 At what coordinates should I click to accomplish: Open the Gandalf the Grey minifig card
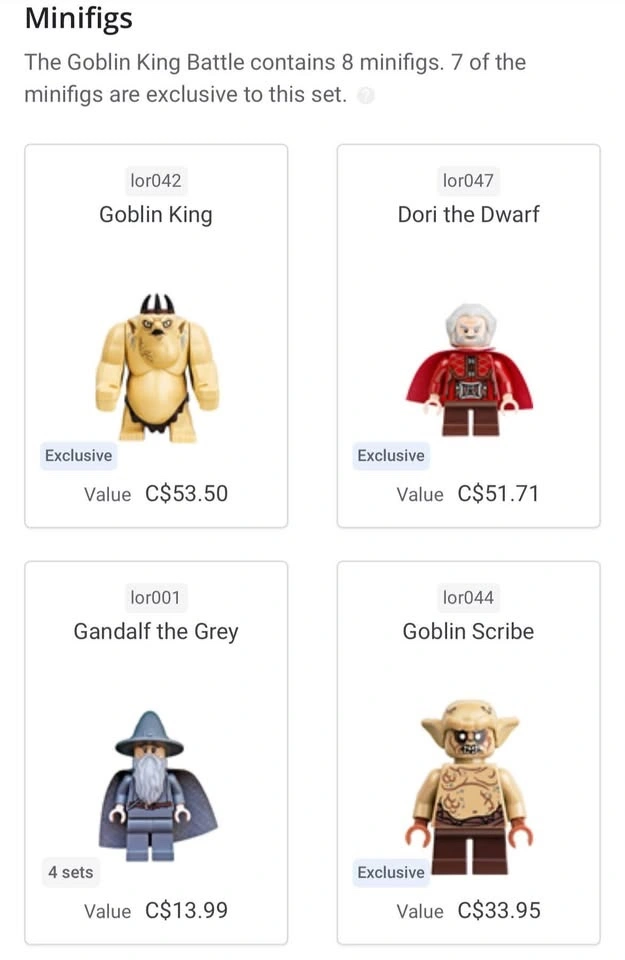click(x=156, y=752)
